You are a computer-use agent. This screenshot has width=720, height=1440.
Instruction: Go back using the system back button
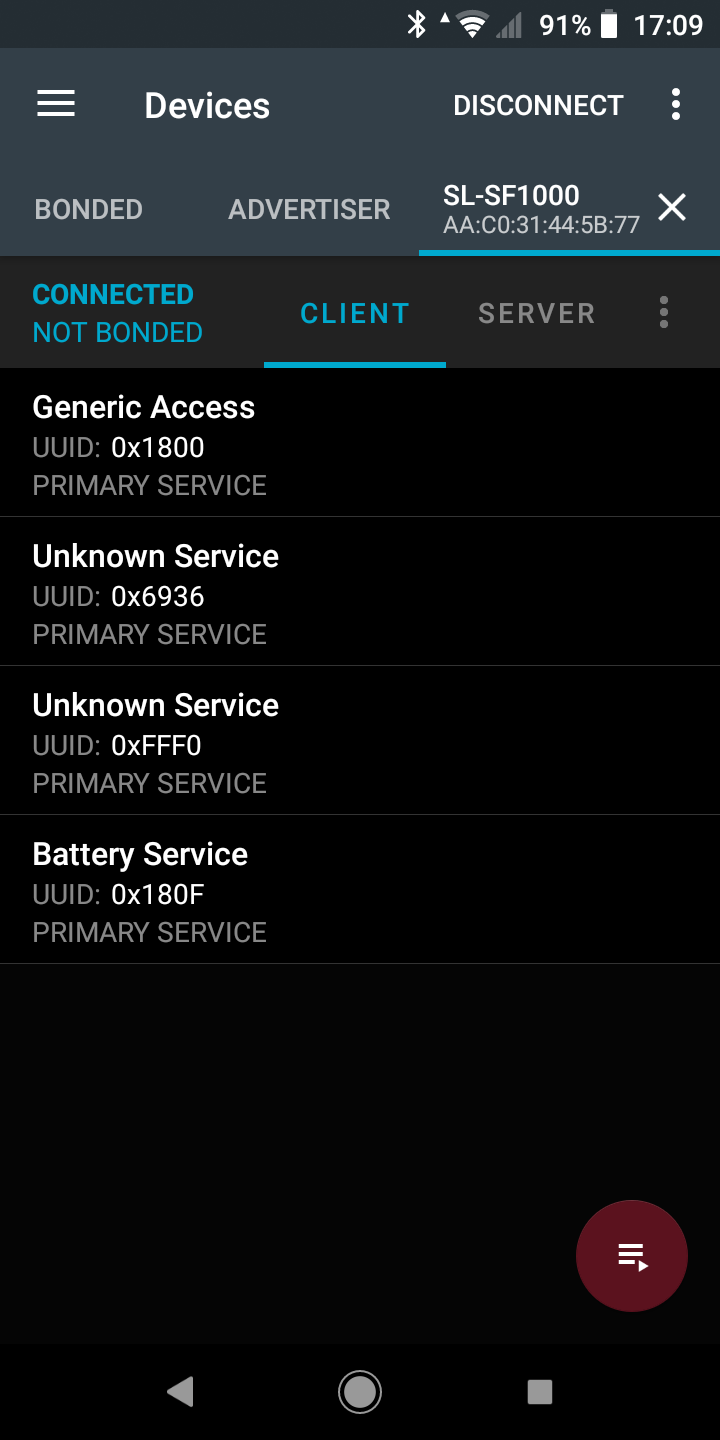tap(180, 1391)
